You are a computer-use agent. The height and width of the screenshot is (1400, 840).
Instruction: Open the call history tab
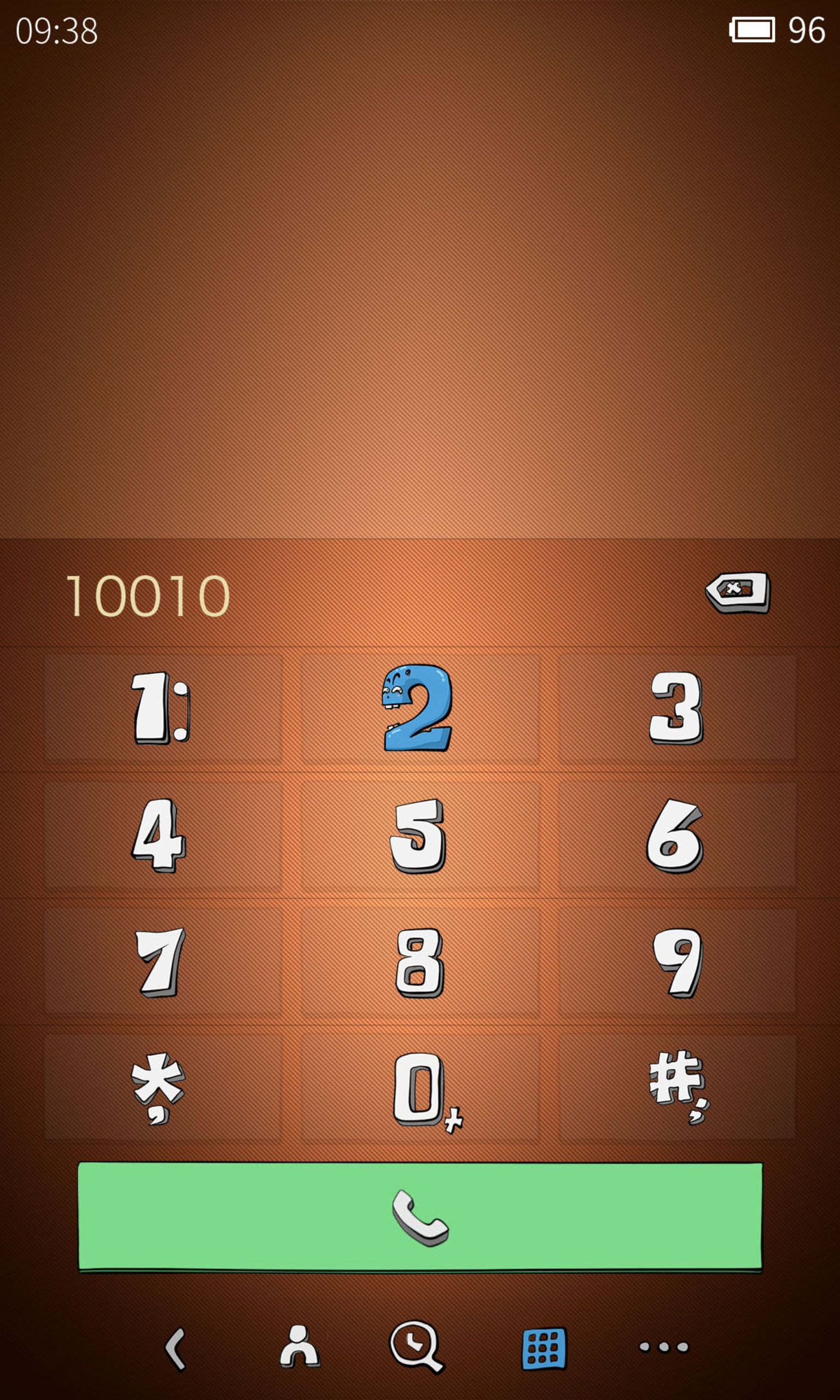pyautogui.click(x=417, y=1347)
